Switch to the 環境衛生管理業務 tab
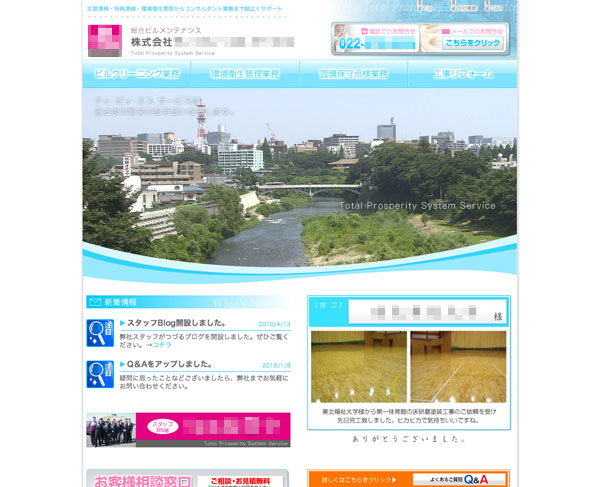Image resolution: width=600 pixels, height=487 pixels. [246, 74]
